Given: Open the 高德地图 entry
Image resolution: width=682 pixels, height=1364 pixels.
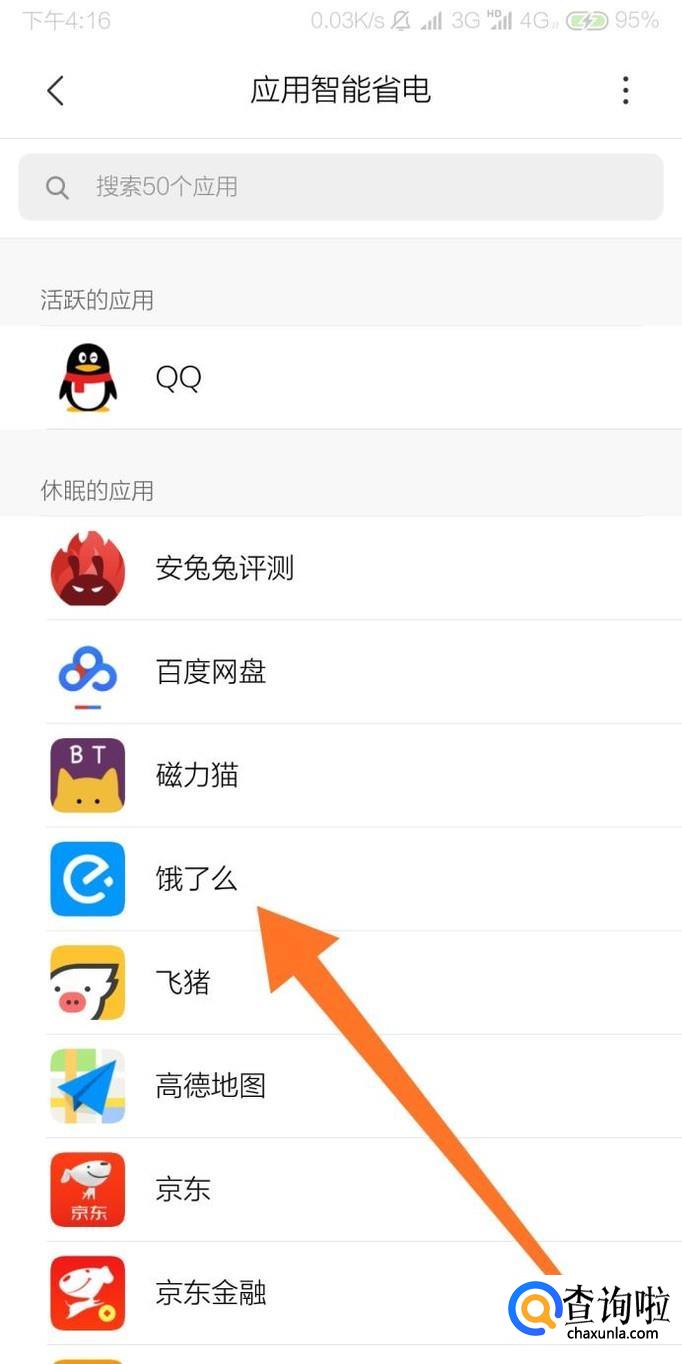Looking at the screenshot, I should tap(340, 1086).
